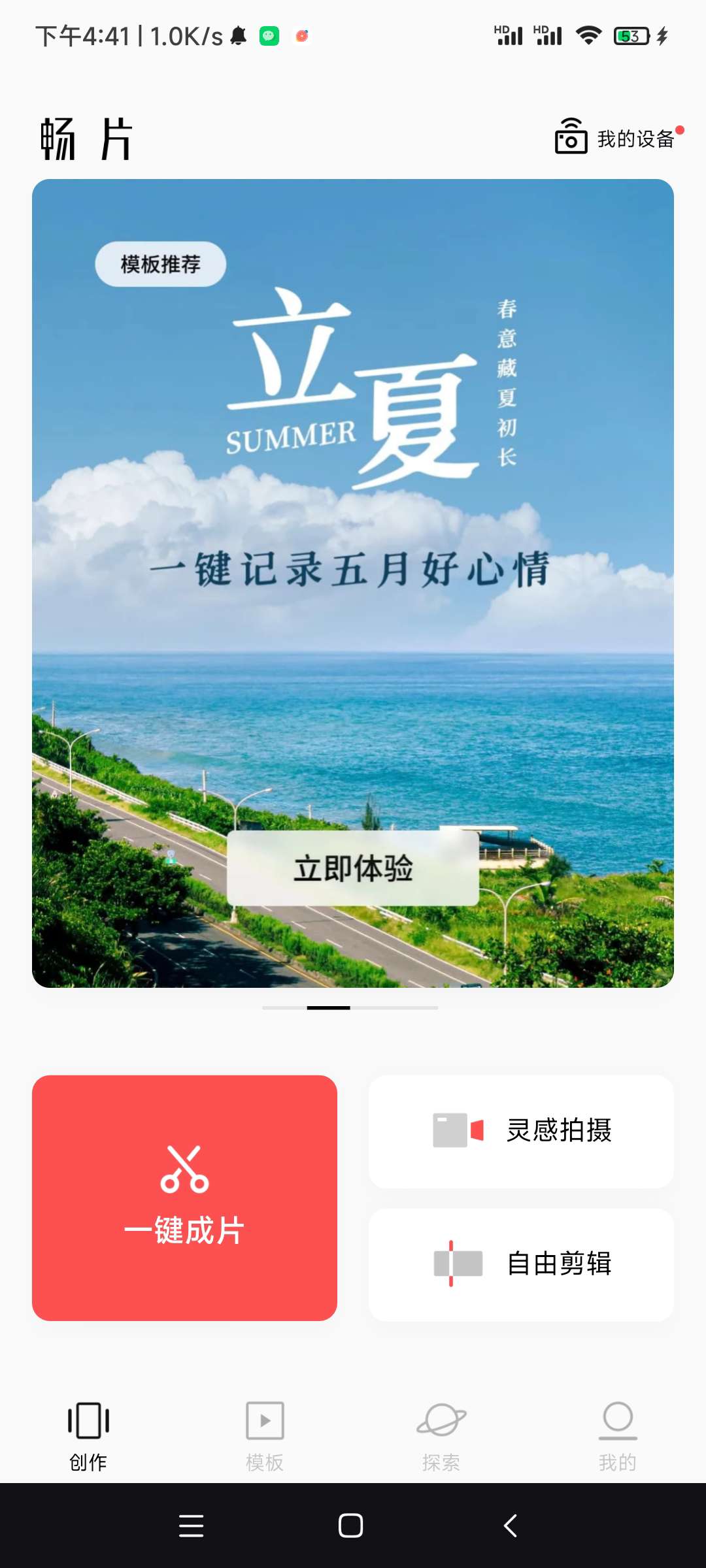Viewport: 706px width, 1568px height.
Task: Start 一键成片 auto video creation
Action: point(184,1198)
